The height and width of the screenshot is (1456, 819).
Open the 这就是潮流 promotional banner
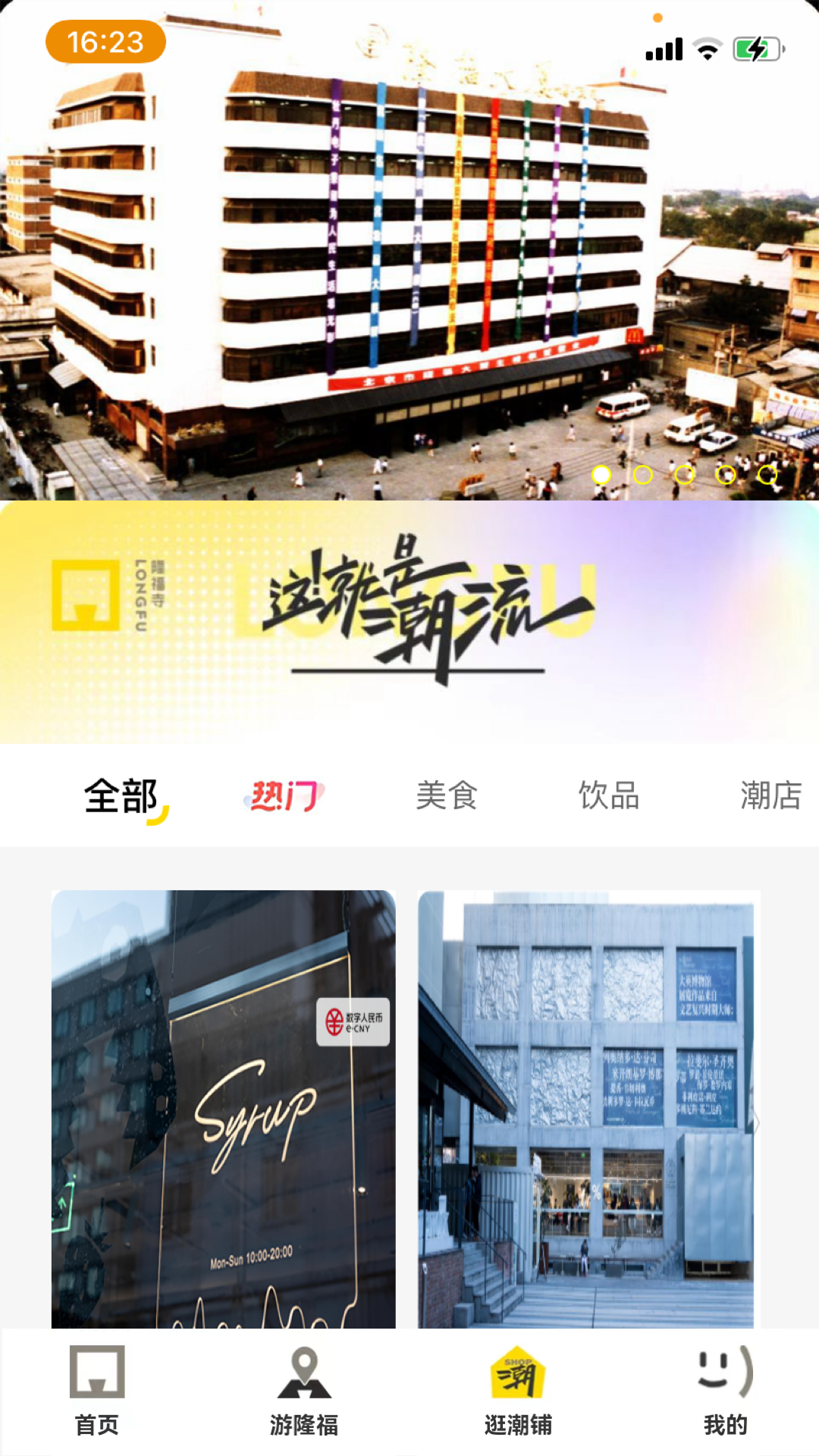click(409, 622)
